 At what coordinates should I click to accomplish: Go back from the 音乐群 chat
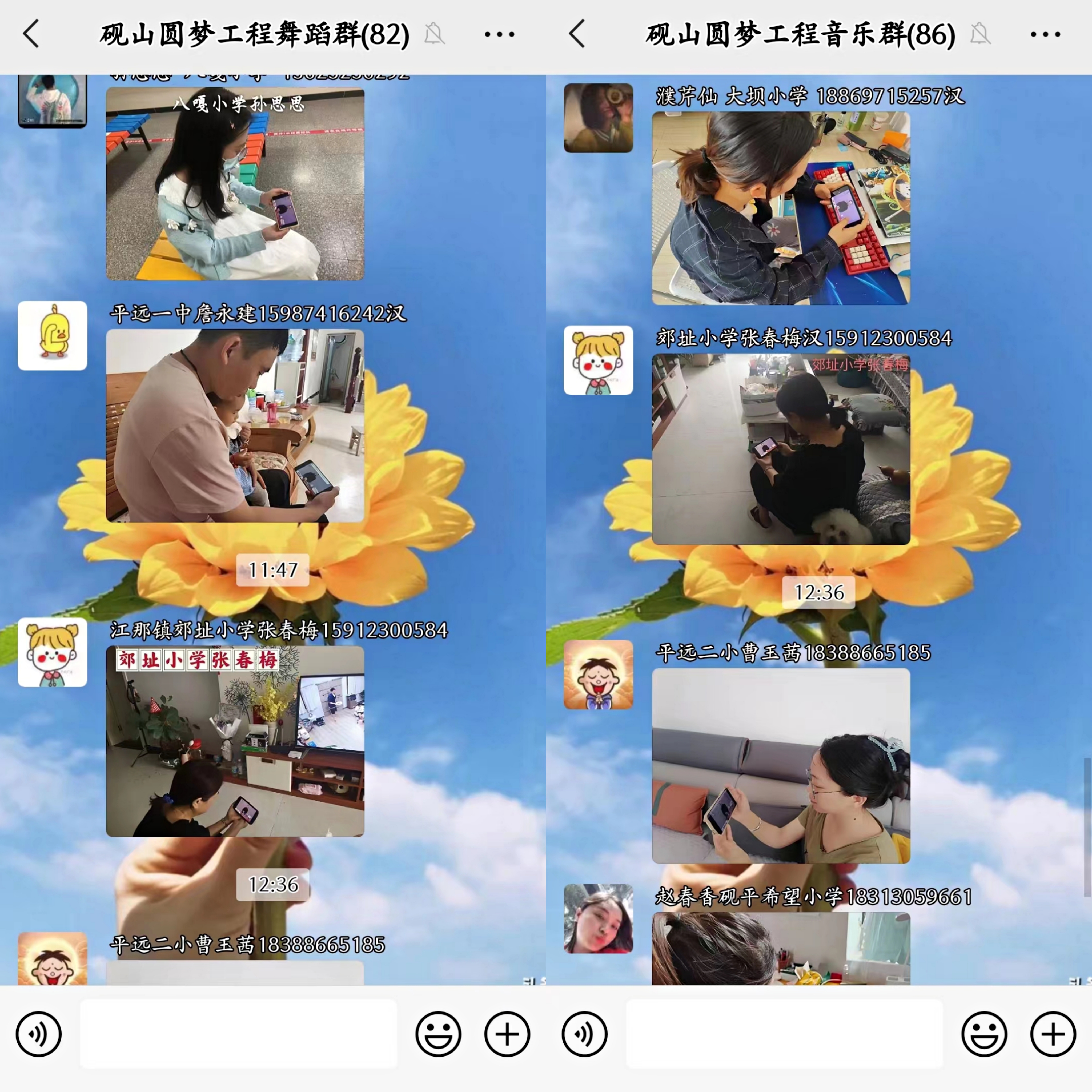(577, 34)
